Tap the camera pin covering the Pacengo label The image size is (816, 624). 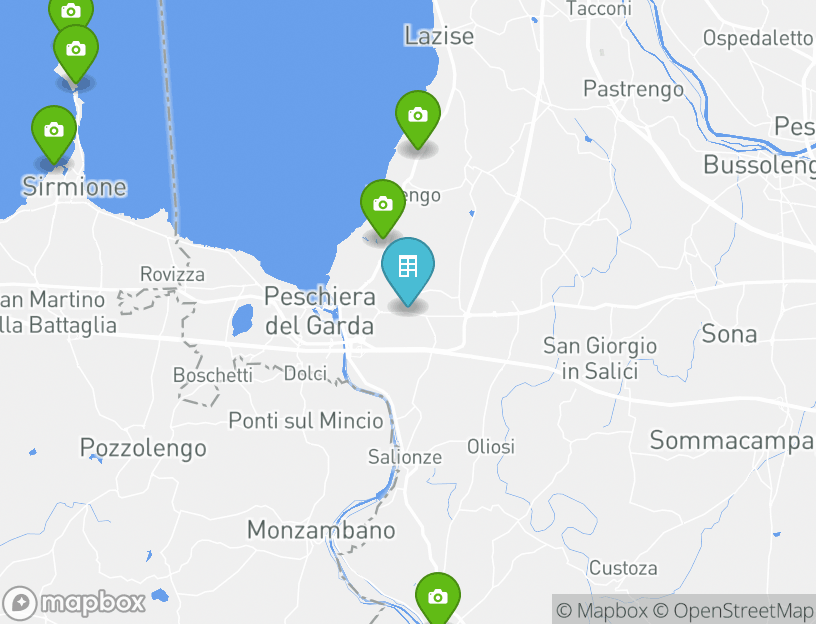click(x=381, y=204)
